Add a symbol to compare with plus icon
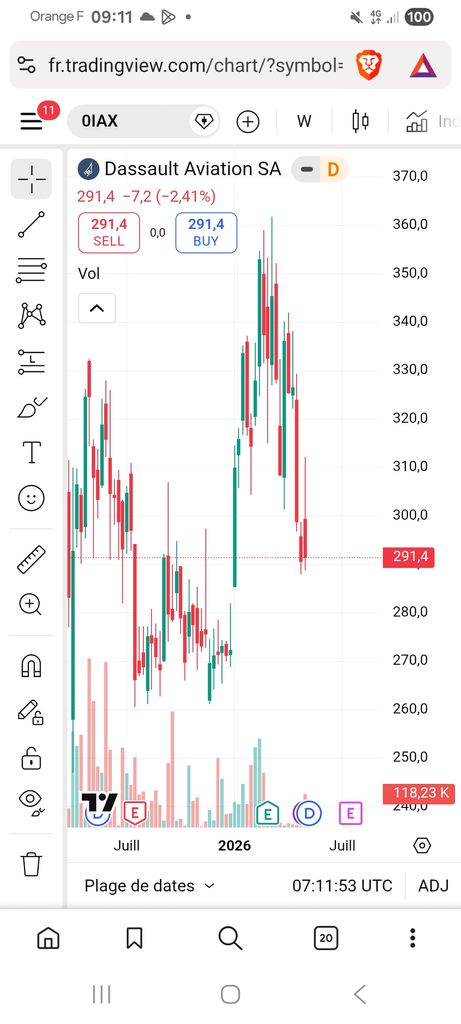Screen dimensions: 461x1024 pos(247,121)
